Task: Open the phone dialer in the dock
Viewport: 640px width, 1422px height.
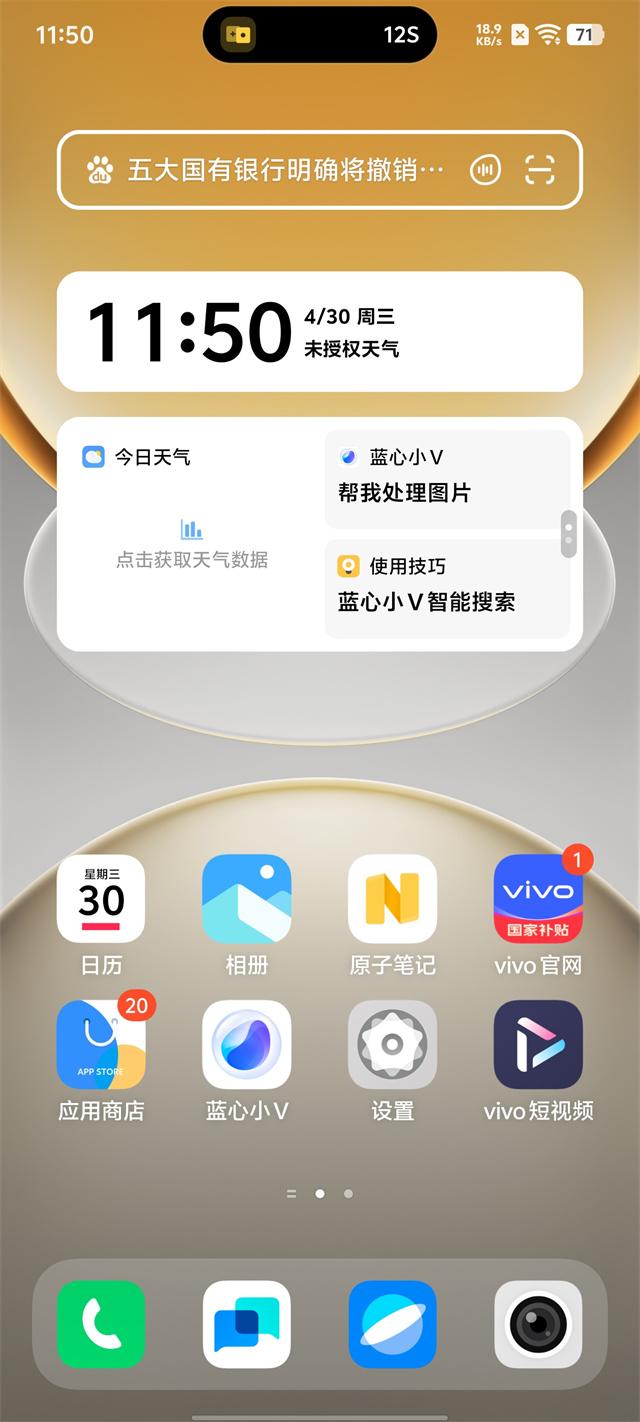Action: 101,1324
